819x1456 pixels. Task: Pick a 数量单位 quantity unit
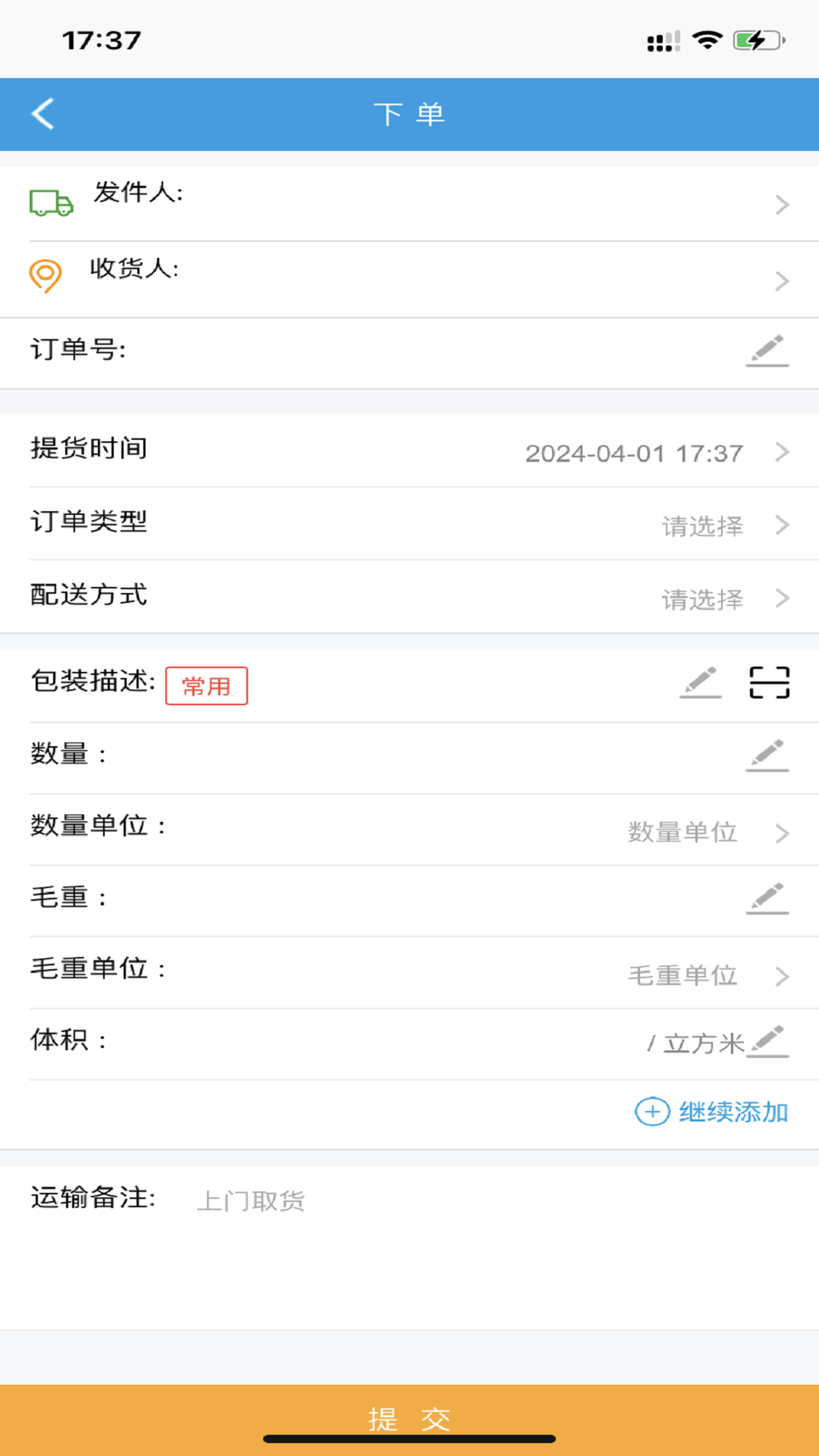[x=682, y=832]
